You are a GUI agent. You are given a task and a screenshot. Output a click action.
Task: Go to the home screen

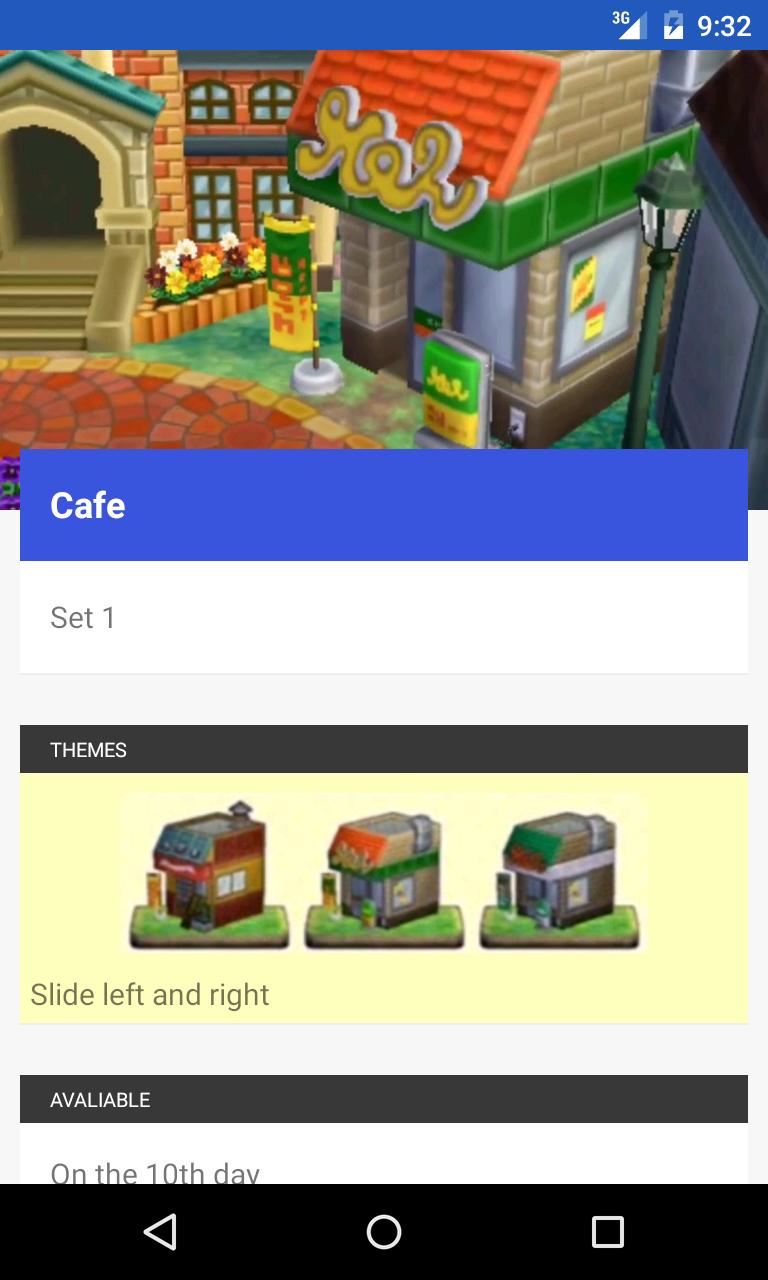point(384,1232)
